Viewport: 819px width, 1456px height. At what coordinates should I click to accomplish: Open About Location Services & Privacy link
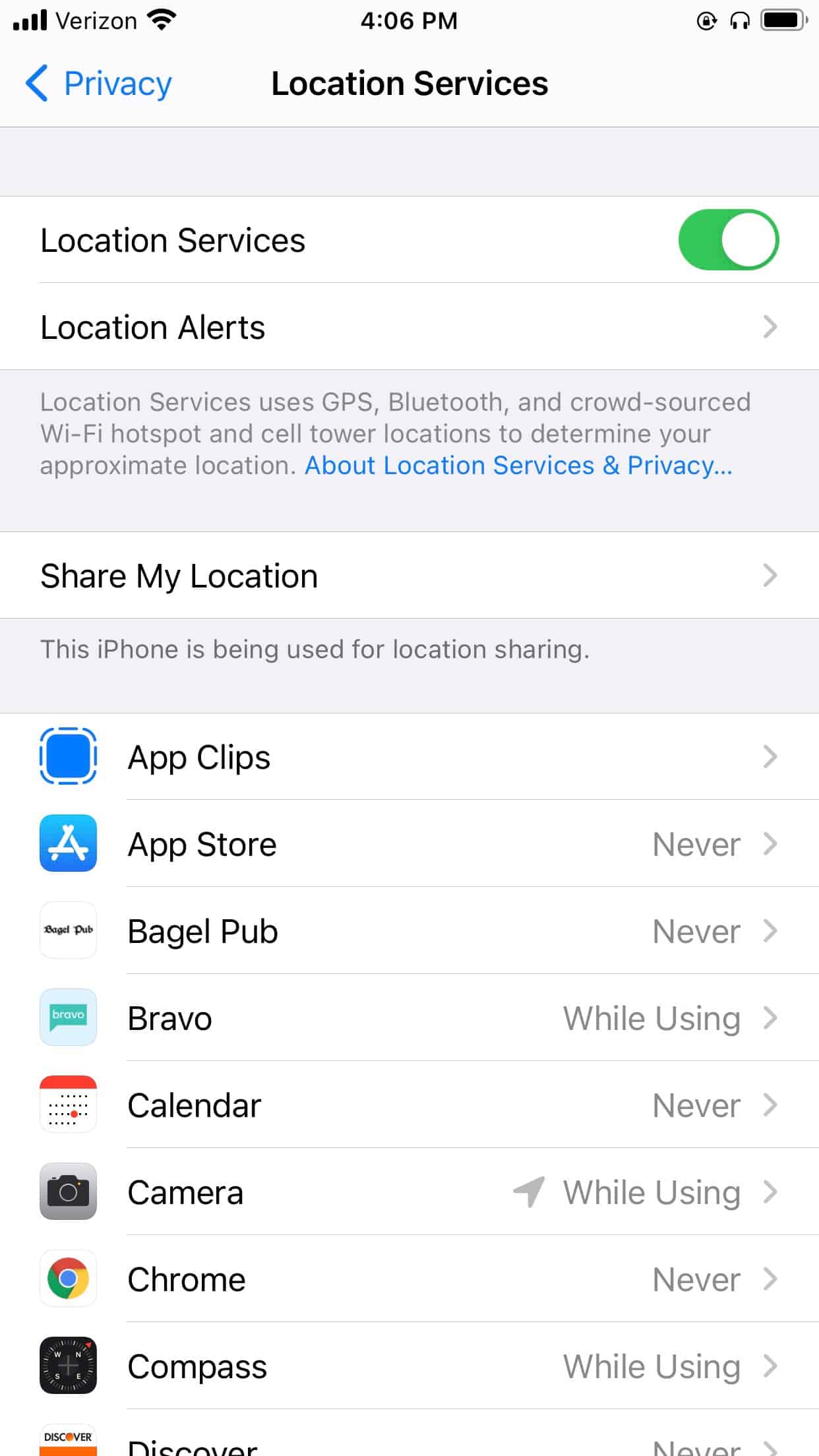coord(518,466)
